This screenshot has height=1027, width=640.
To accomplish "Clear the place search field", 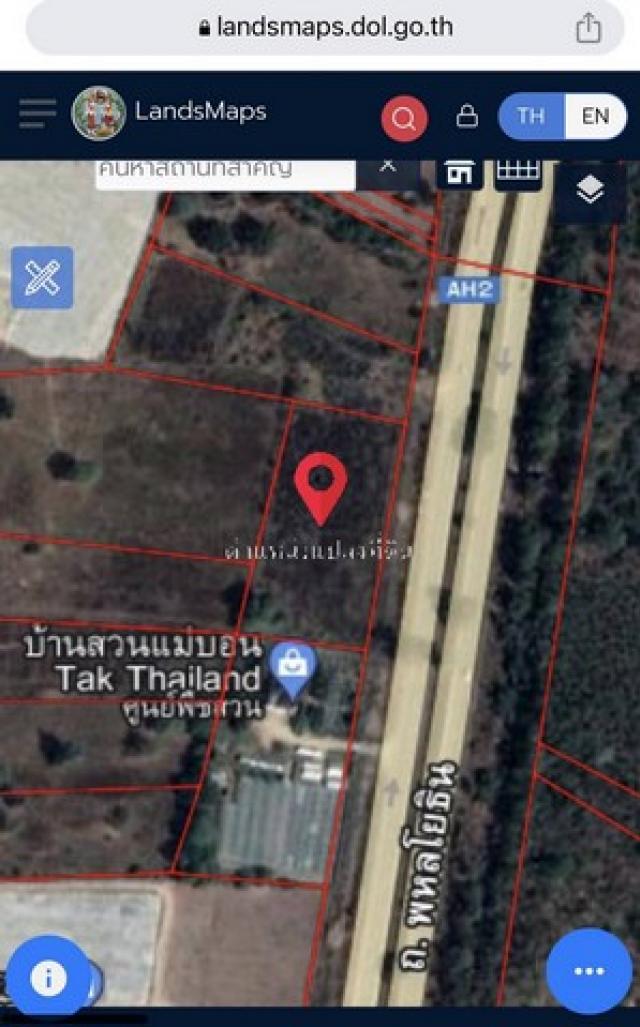I will (388, 166).
